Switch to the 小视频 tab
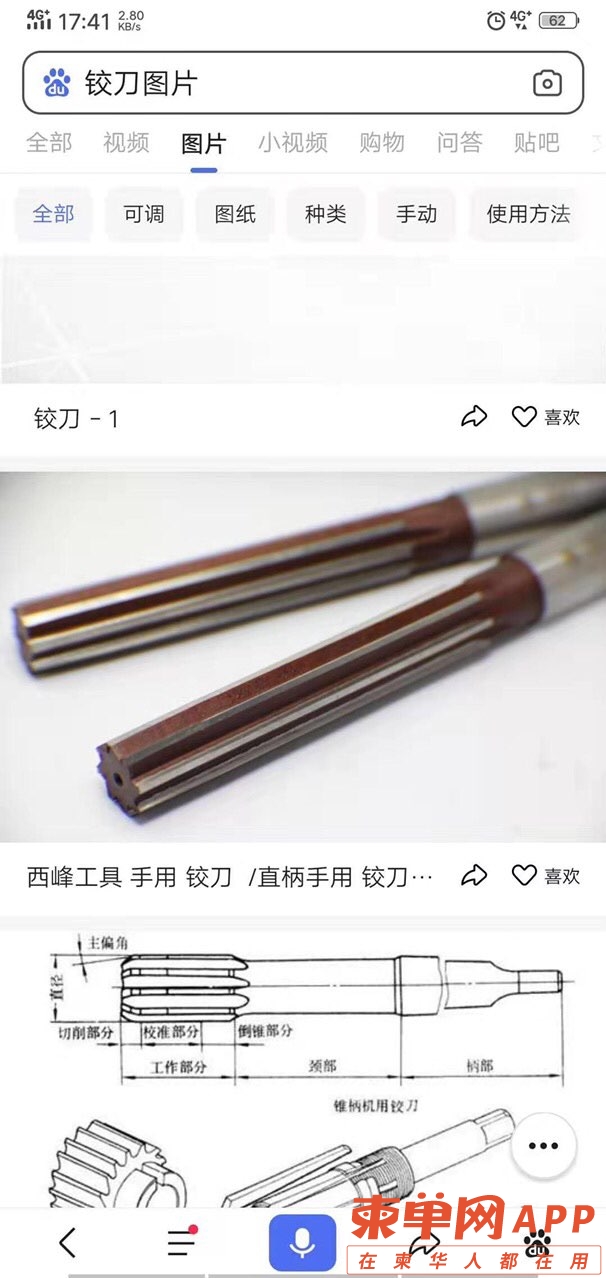The width and height of the screenshot is (606, 1278). (292, 143)
